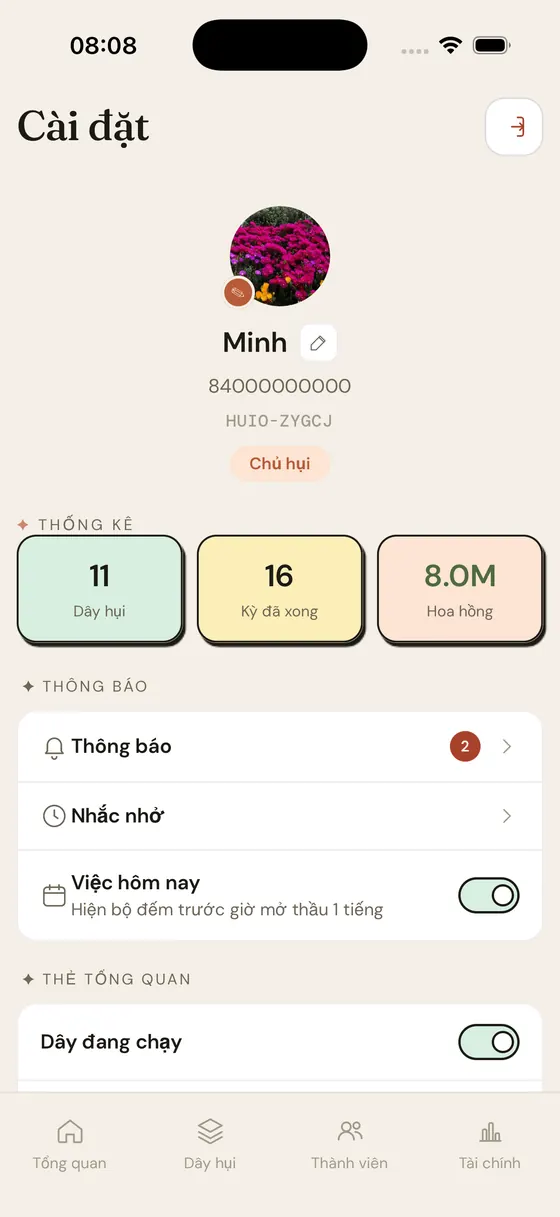Go to the Dây hụi tab

tap(210, 1145)
